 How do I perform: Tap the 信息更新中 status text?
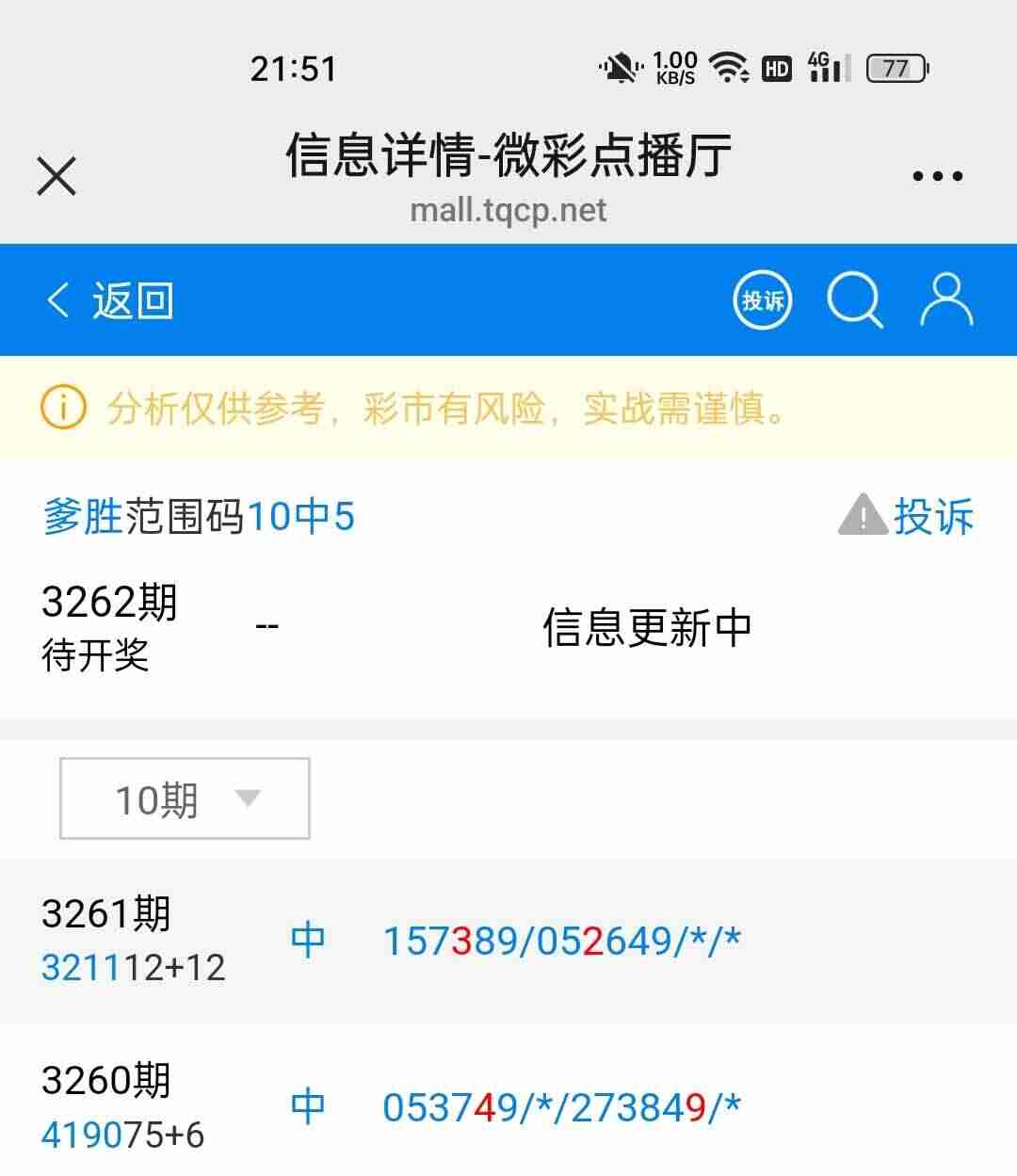[x=645, y=626]
